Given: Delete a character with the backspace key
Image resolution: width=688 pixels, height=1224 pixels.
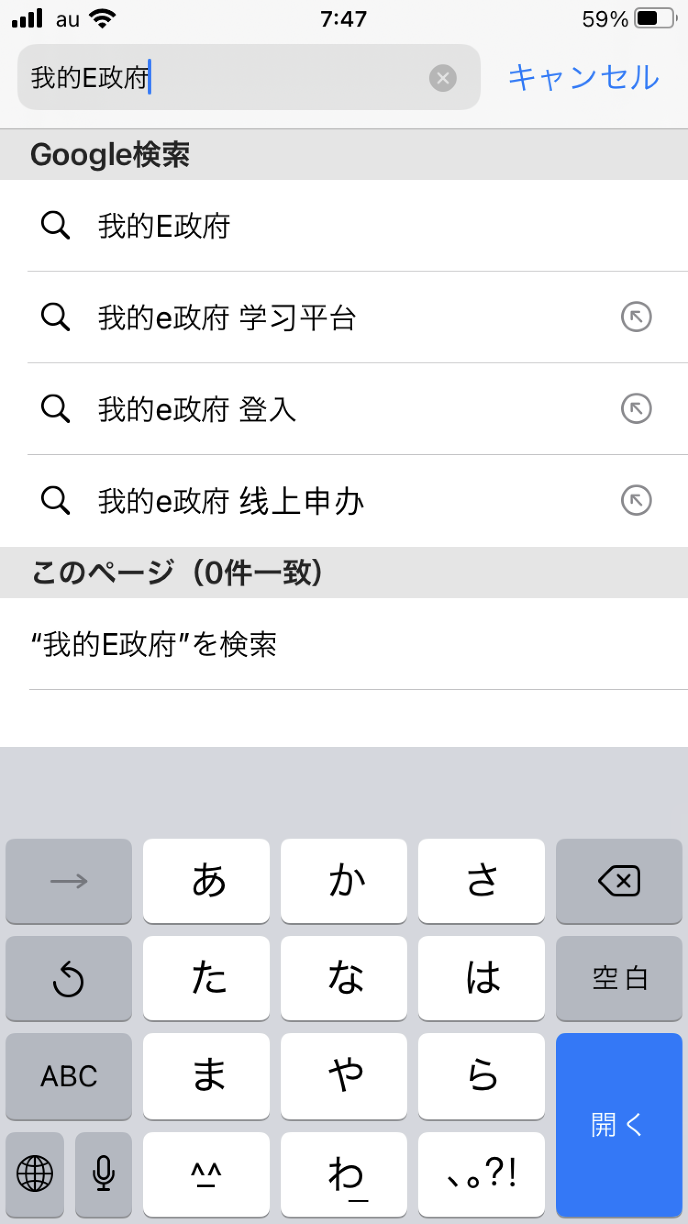Looking at the screenshot, I should 618,881.
